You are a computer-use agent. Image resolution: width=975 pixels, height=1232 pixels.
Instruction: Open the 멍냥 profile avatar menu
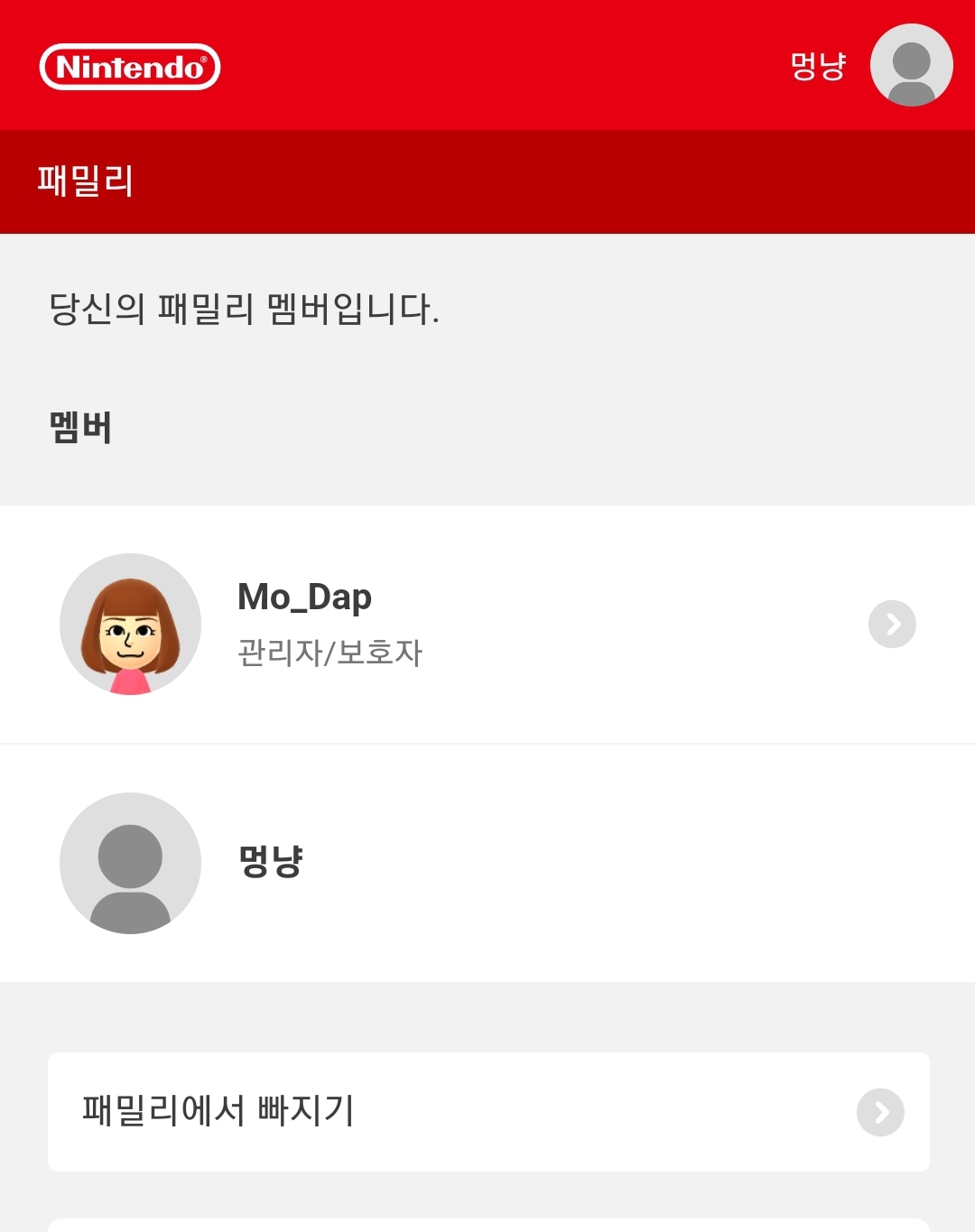[x=910, y=66]
